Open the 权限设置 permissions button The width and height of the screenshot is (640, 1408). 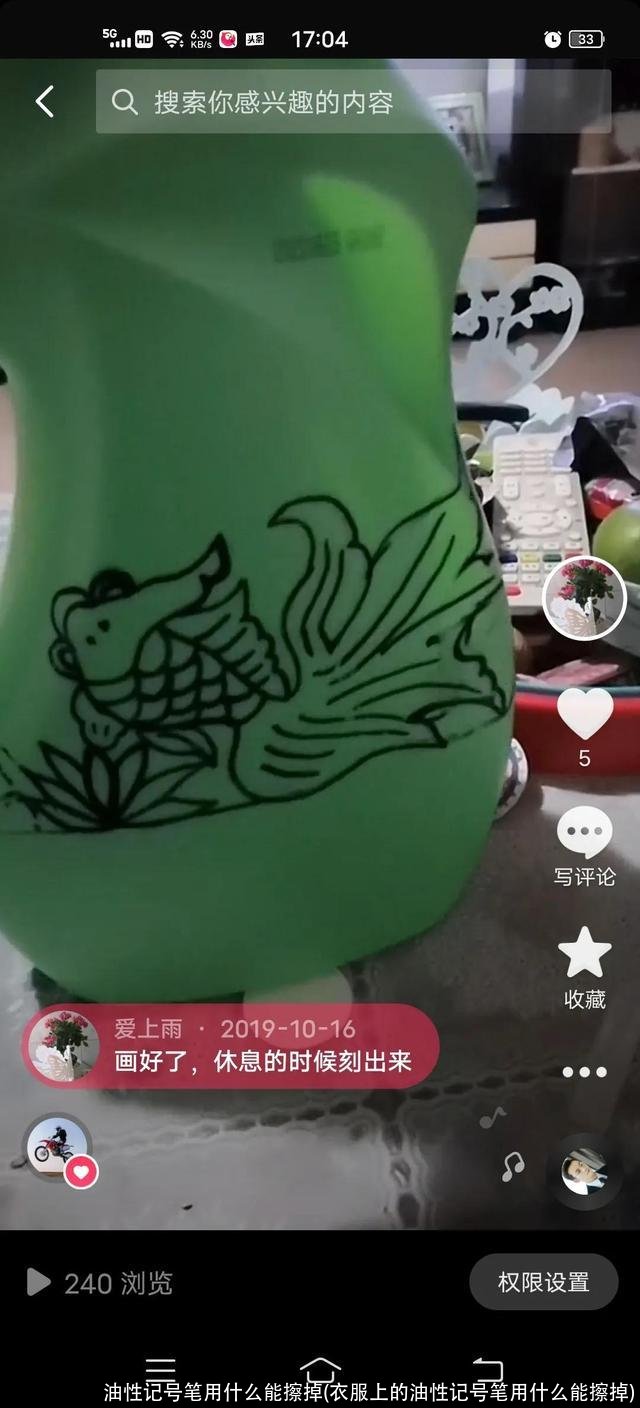tap(544, 1282)
